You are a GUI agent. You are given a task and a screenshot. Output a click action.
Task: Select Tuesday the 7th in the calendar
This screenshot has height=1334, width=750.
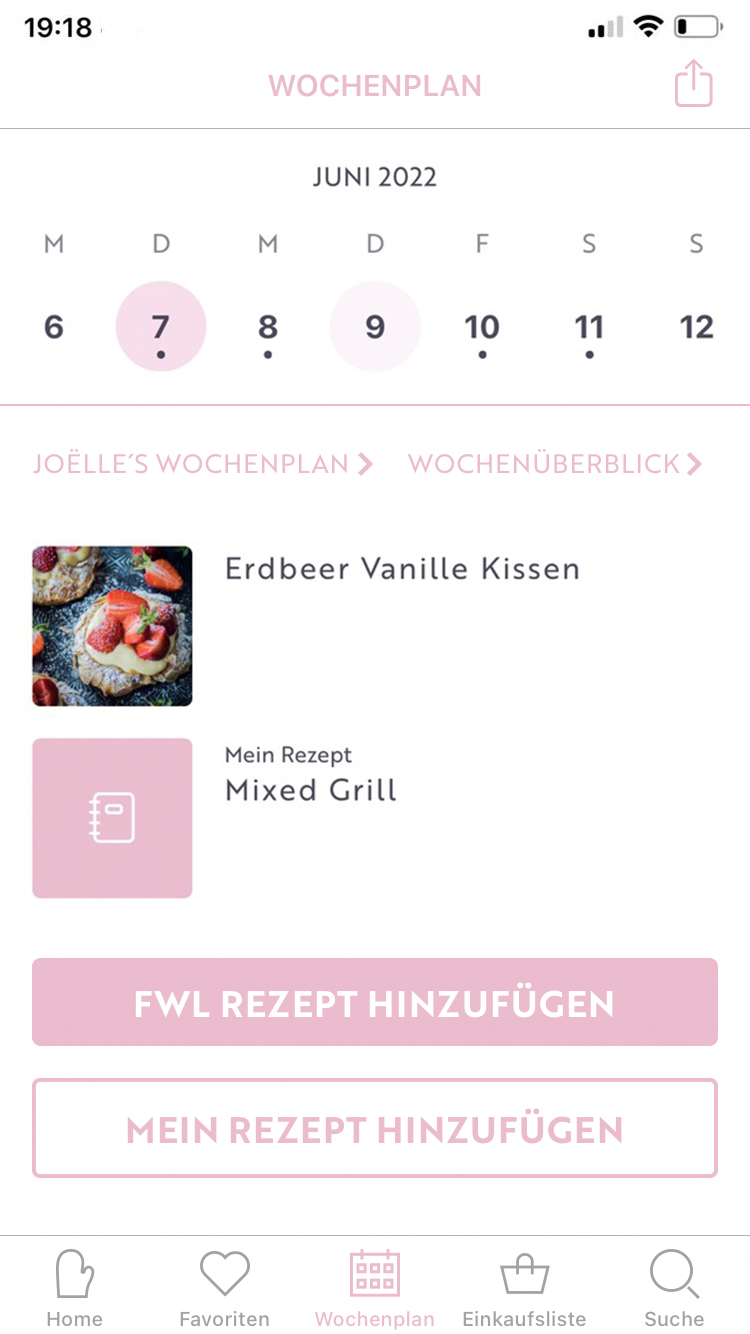click(161, 327)
